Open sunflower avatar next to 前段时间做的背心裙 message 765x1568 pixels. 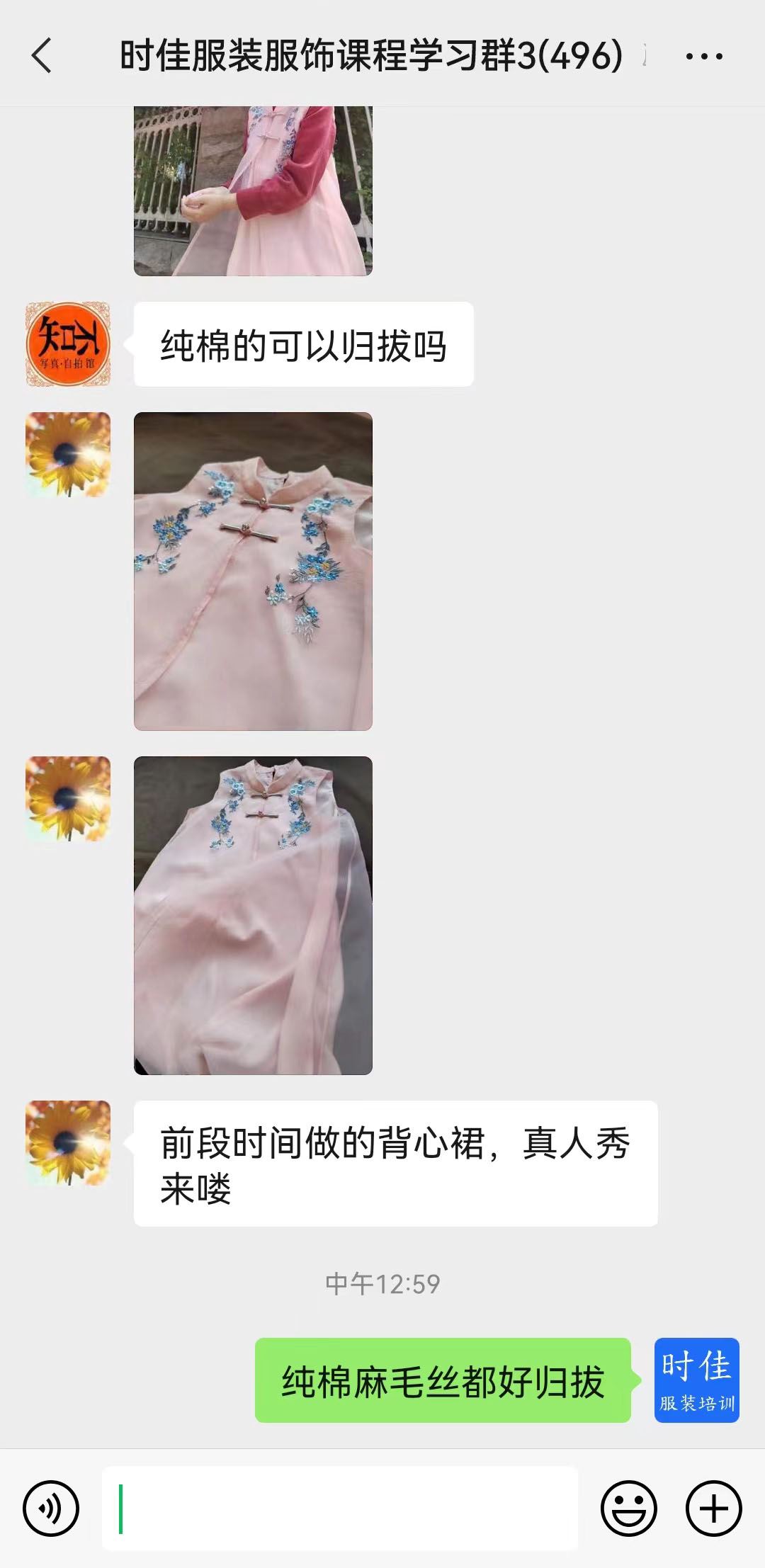pos(68,1142)
